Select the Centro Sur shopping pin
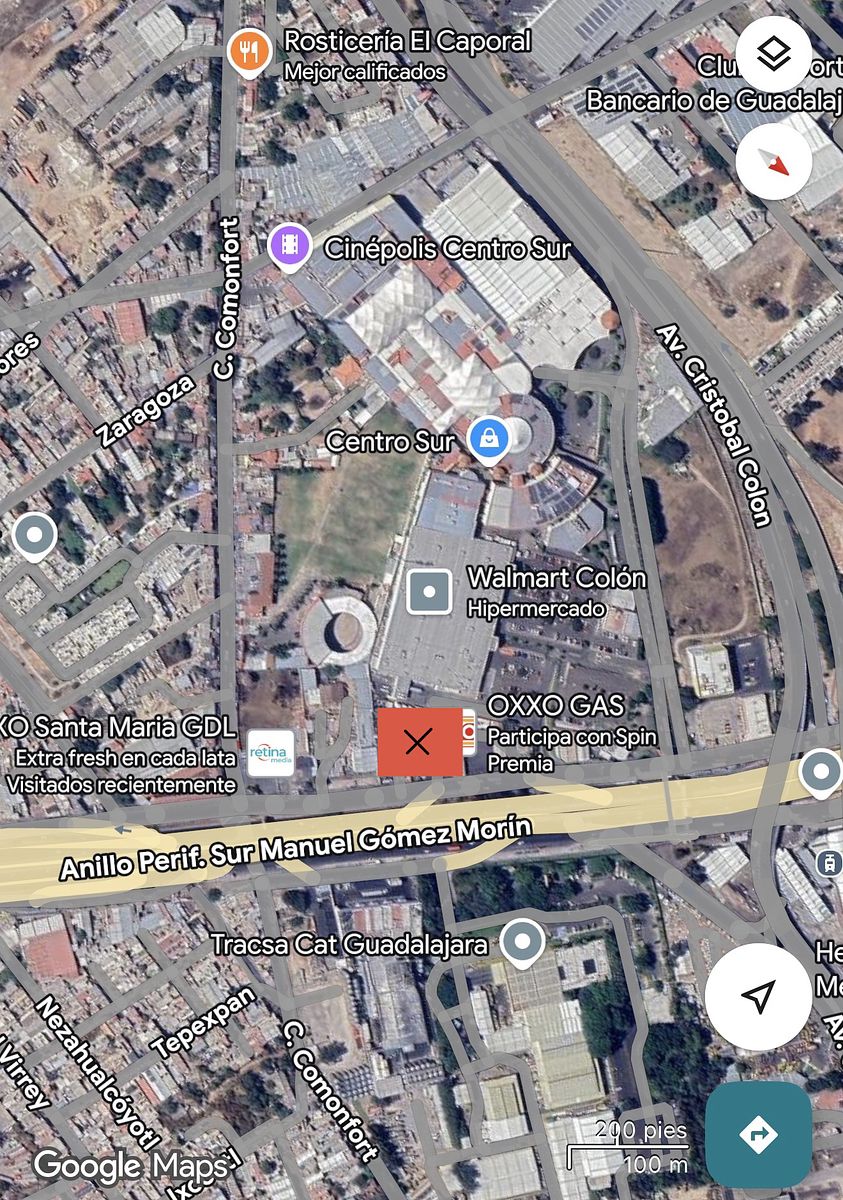This screenshot has height=1200, width=843. [489, 441]
